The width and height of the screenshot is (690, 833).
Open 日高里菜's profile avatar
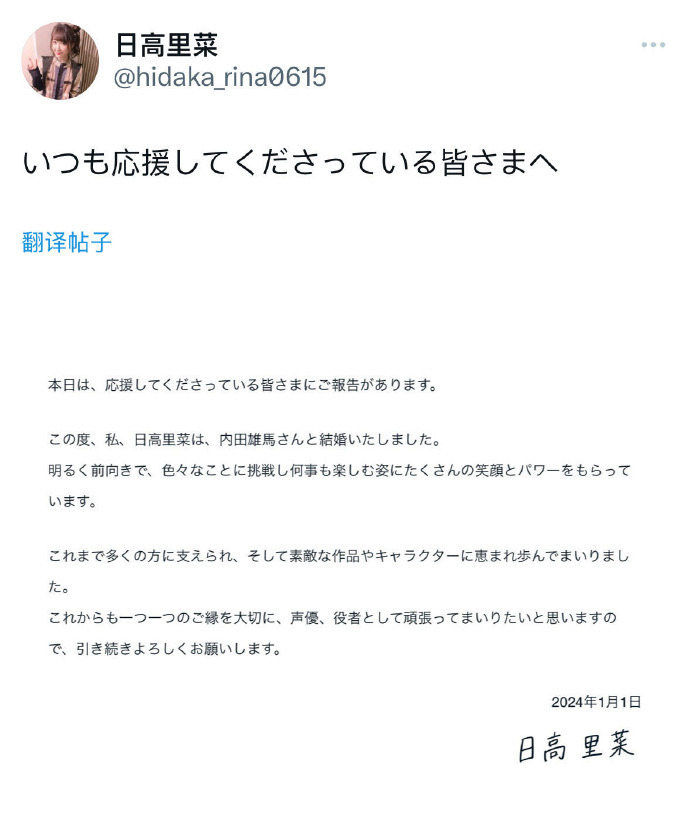coord(60,61)
